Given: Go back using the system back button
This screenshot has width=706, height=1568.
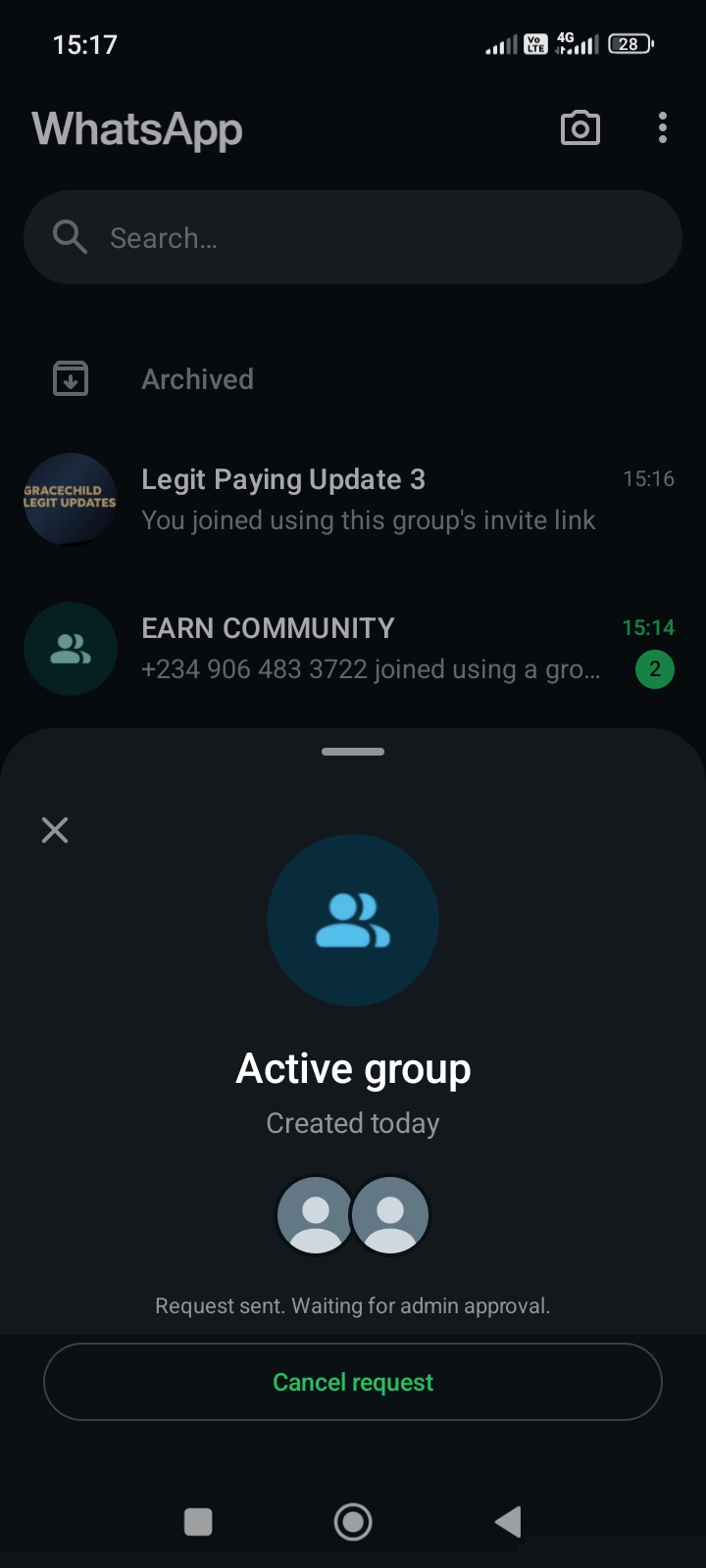Looking at the screenshot, I should click(508, 1522).
